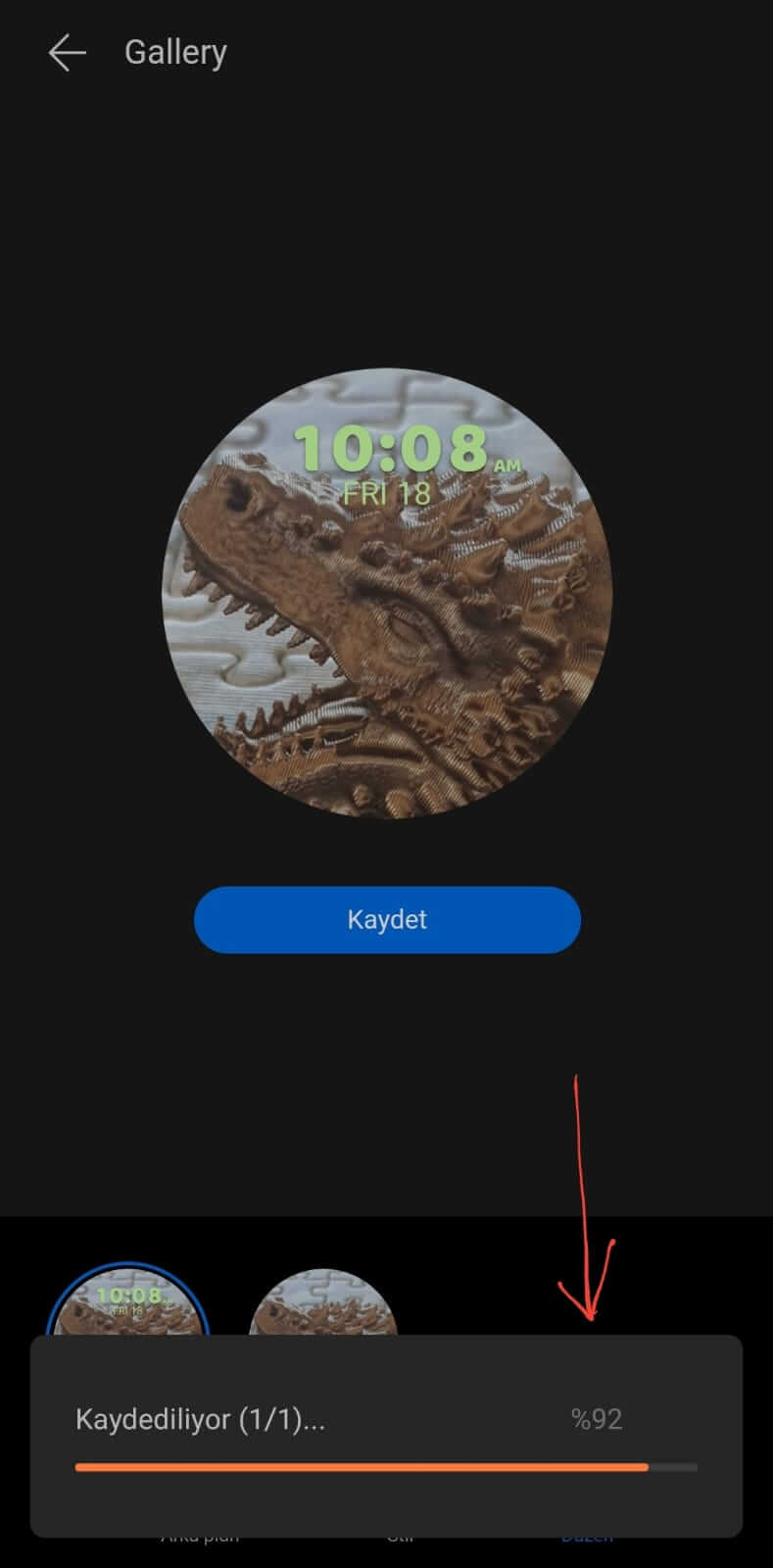Choose the second dinosaur thumbnail

click(x=323, y=1294)
